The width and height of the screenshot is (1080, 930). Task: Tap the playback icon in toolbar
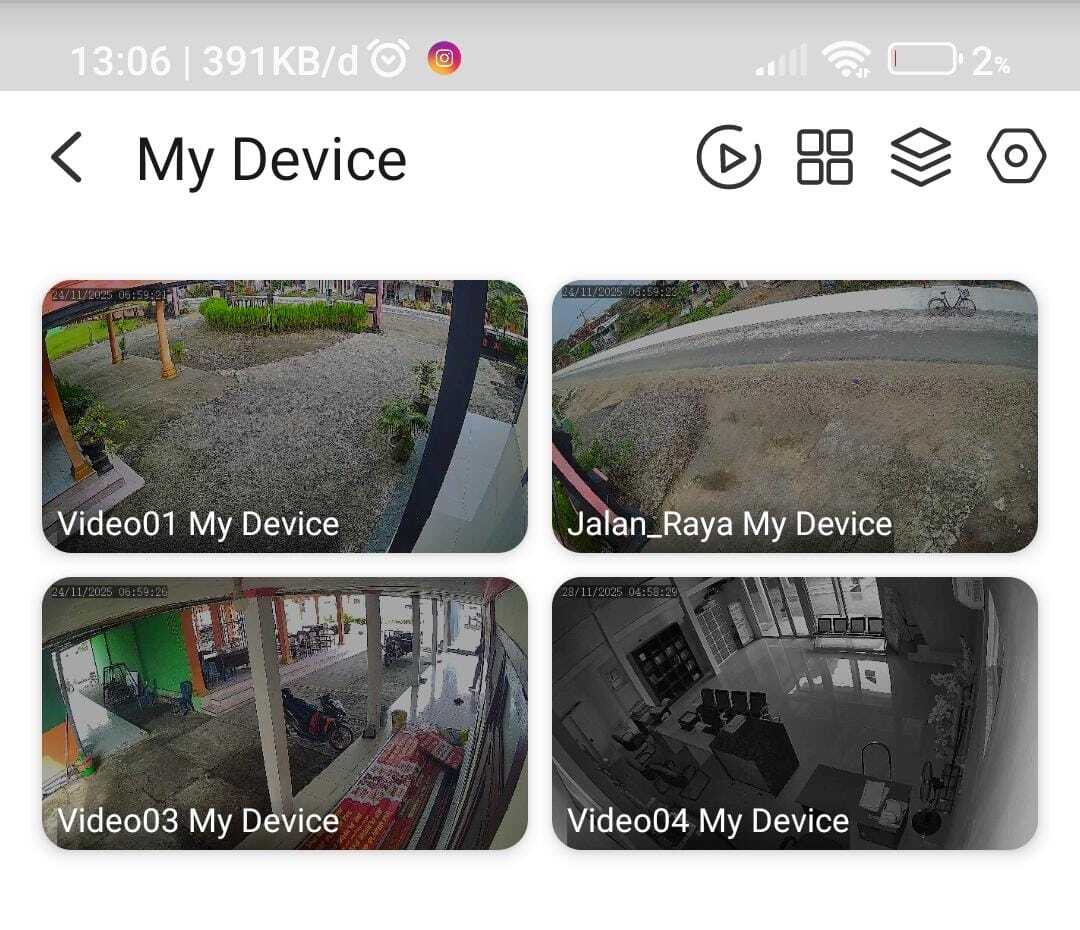728,157
